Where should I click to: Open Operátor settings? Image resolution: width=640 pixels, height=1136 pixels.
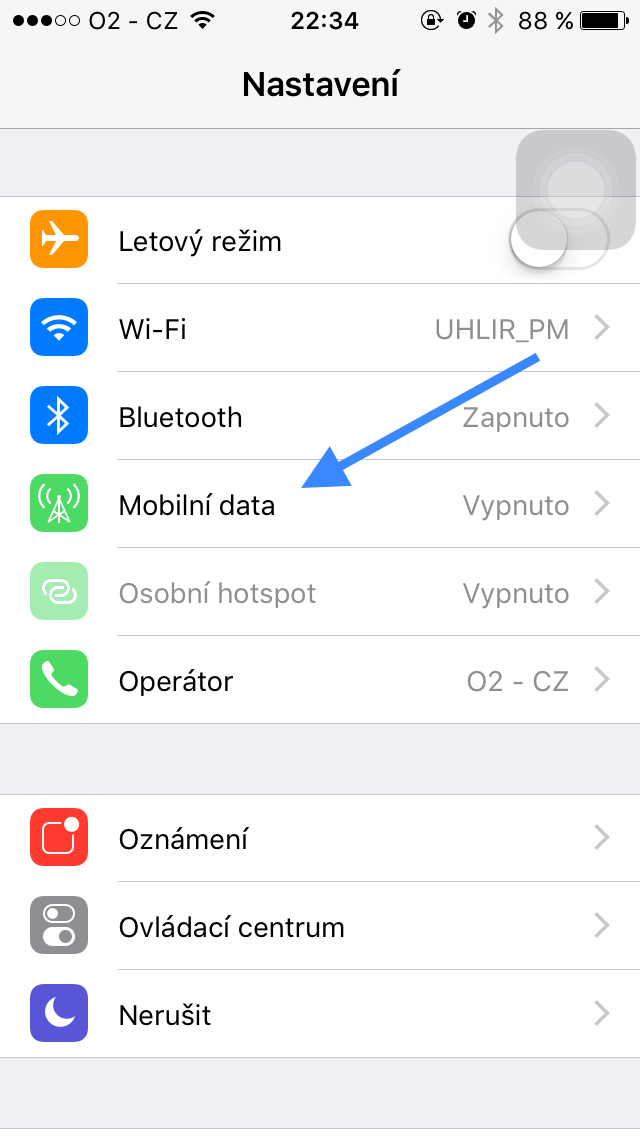tap(320, 681)
